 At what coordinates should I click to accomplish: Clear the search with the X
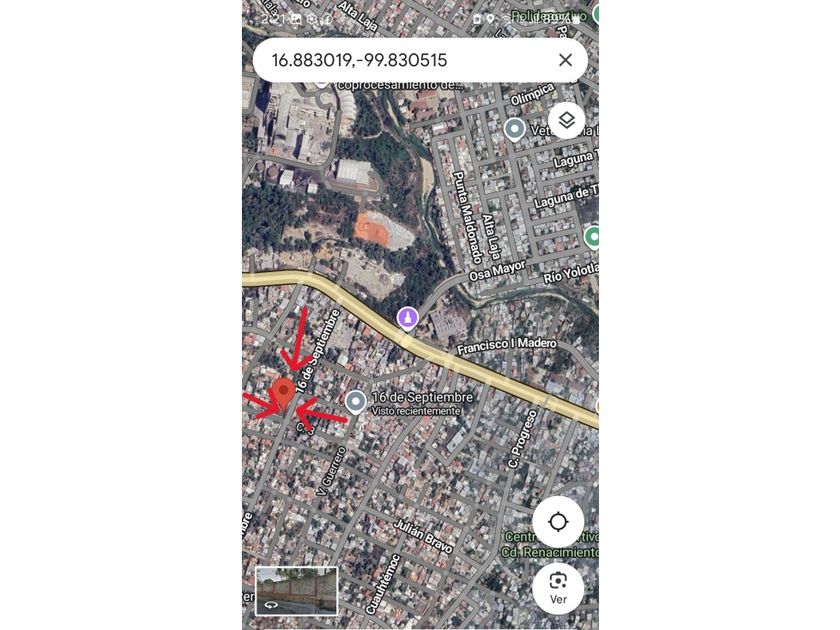(x=565, y=60)
